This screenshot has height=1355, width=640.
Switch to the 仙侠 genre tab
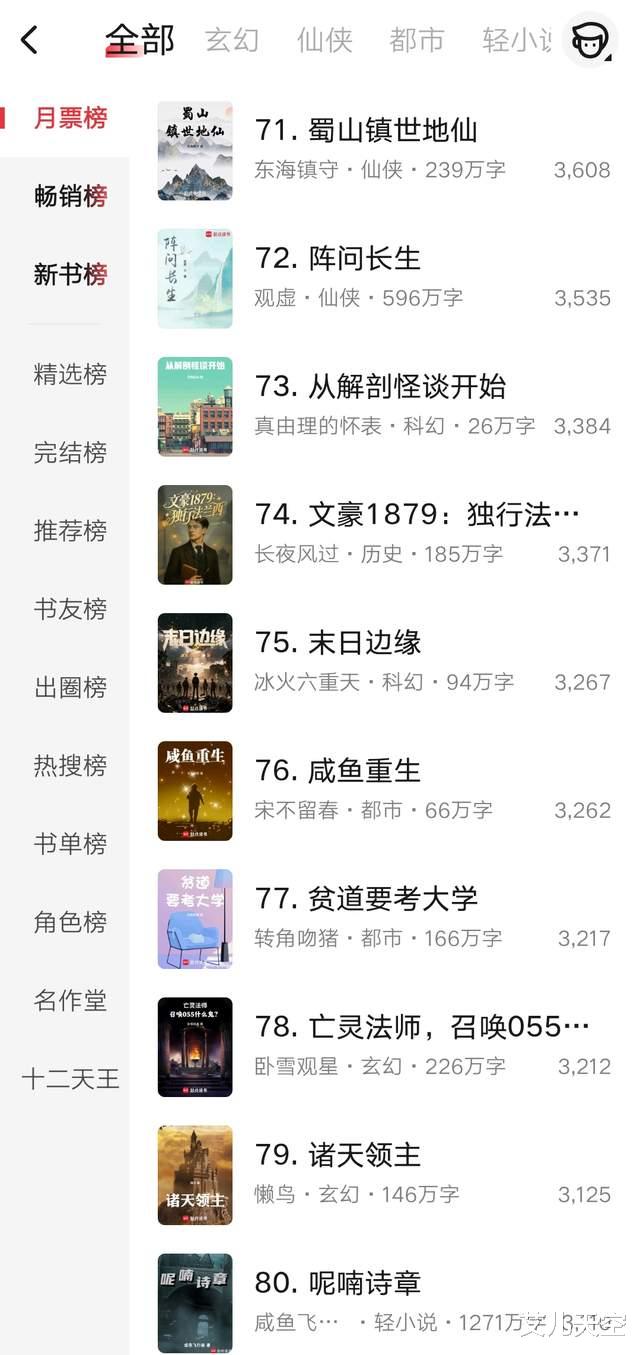pos(325,41)
